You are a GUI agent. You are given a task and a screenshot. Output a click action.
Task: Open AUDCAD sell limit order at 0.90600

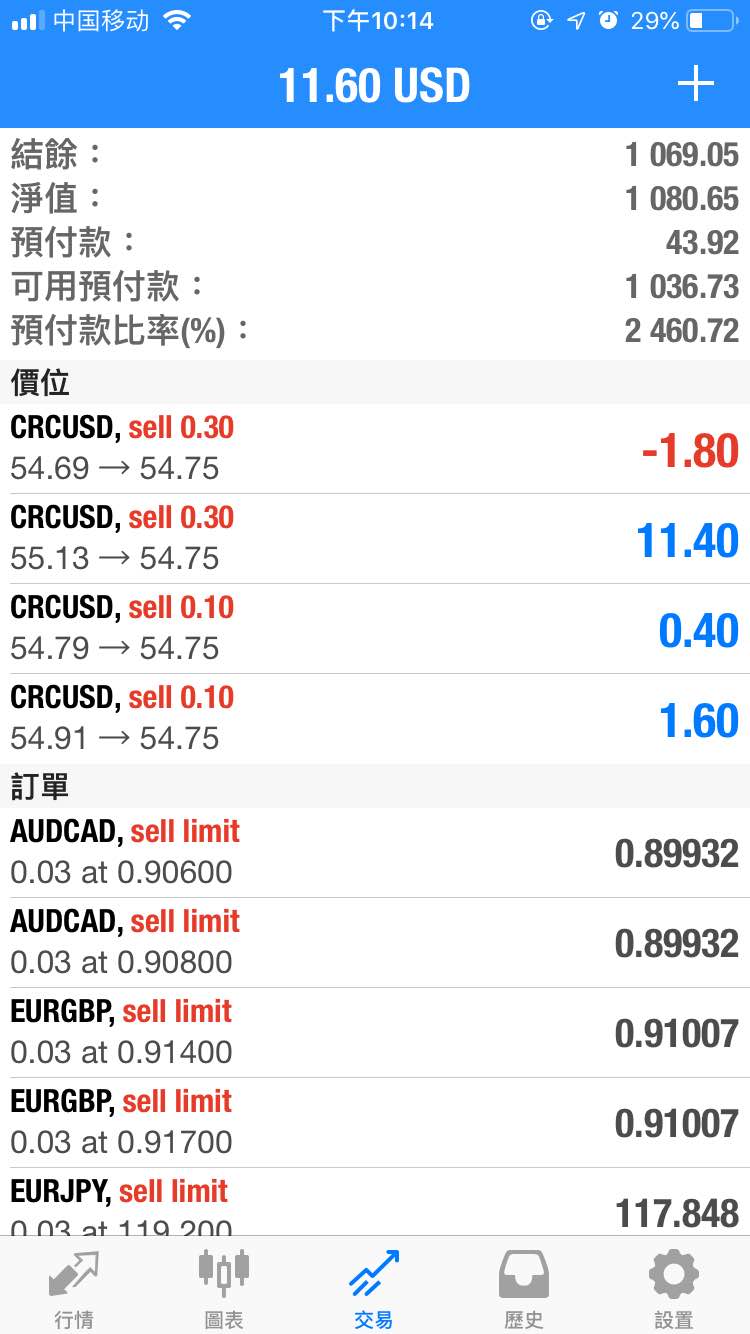pos(375,853)
